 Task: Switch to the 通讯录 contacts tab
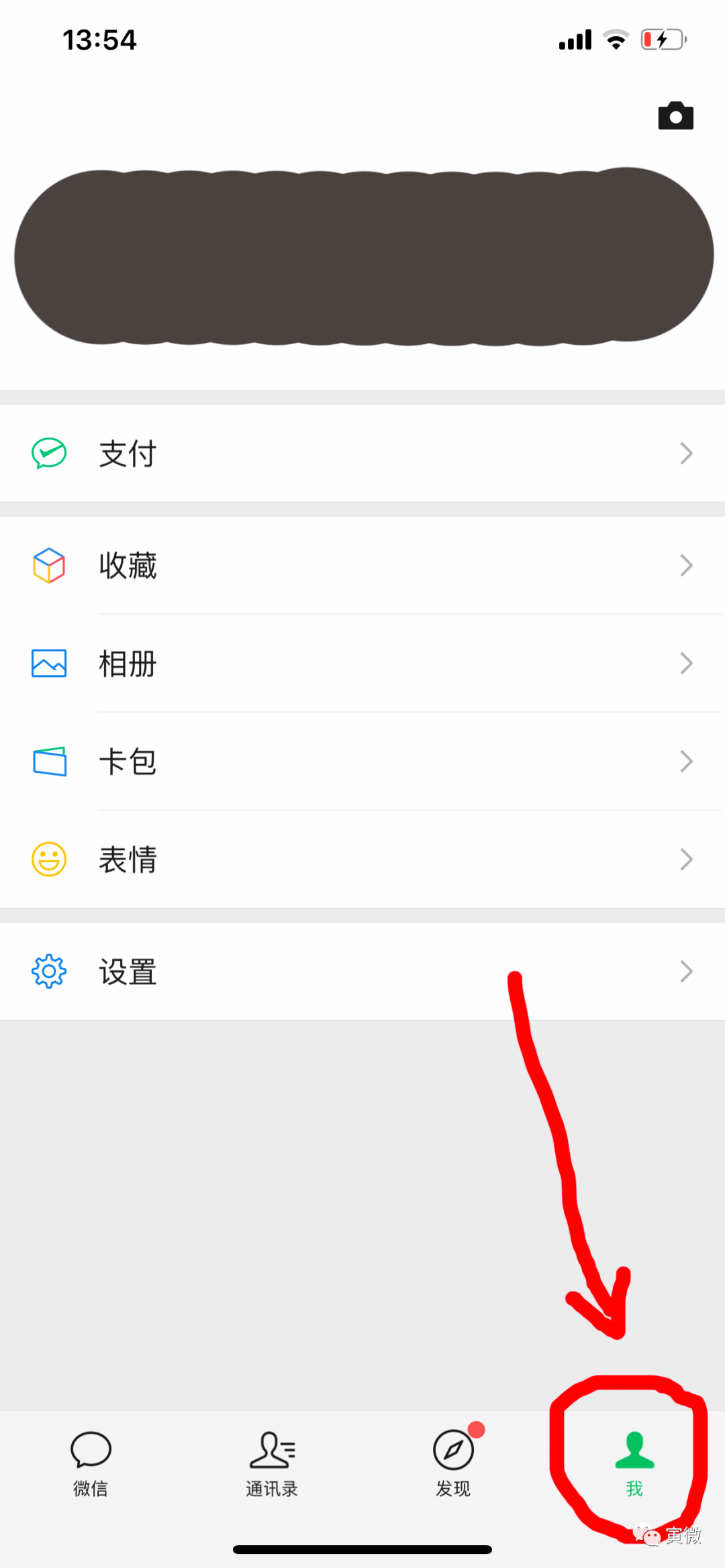272,1464
